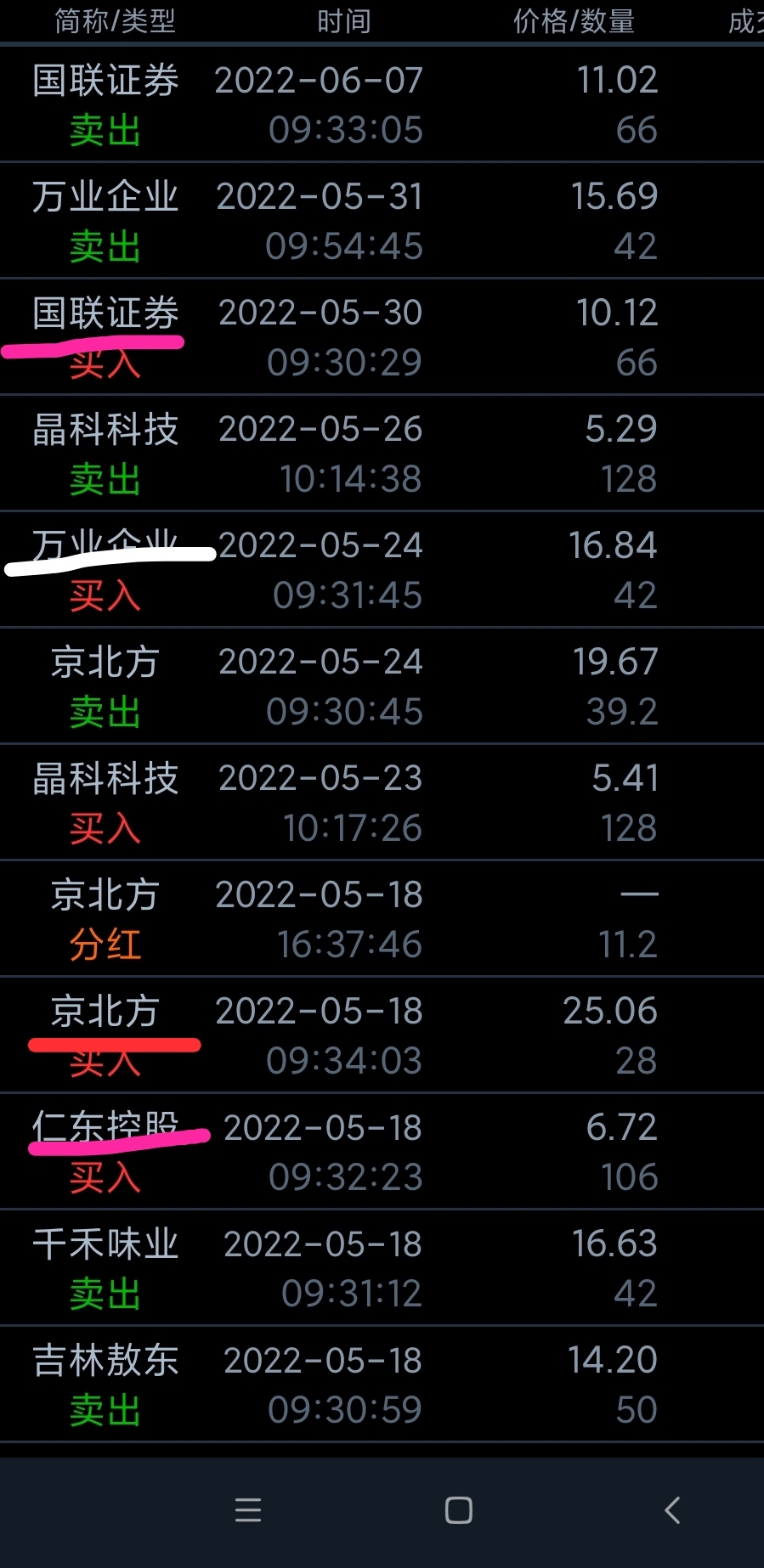Open the 仁东控股 买入 record
The image size is (764, 1568).
[382, 1152]
